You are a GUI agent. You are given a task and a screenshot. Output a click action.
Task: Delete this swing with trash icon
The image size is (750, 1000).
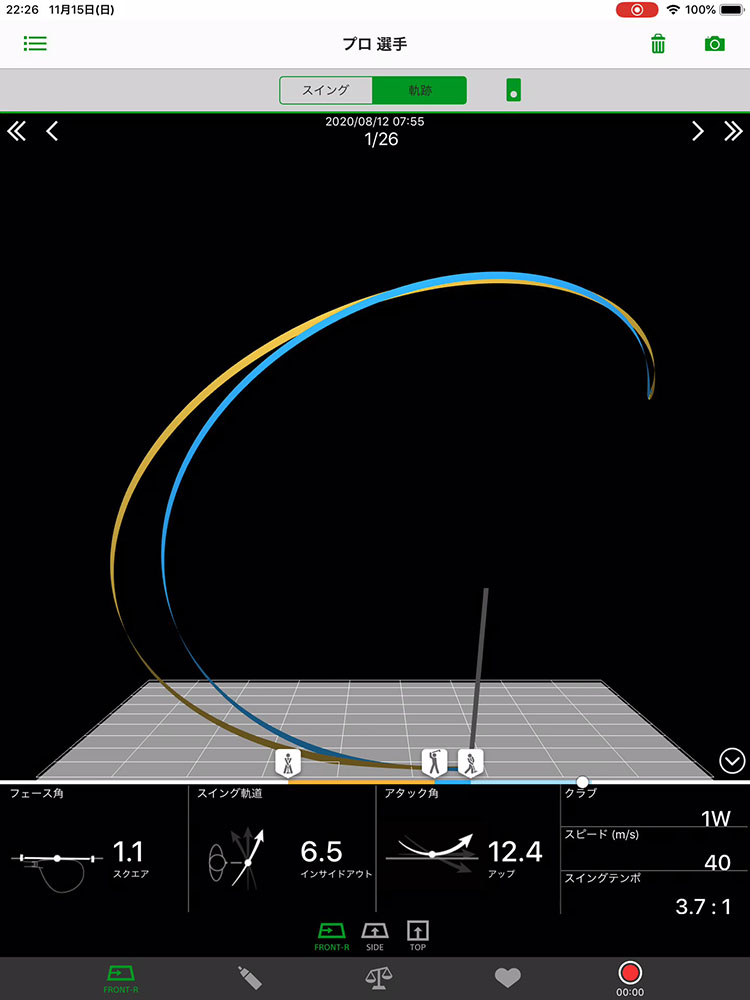[658, 44]
